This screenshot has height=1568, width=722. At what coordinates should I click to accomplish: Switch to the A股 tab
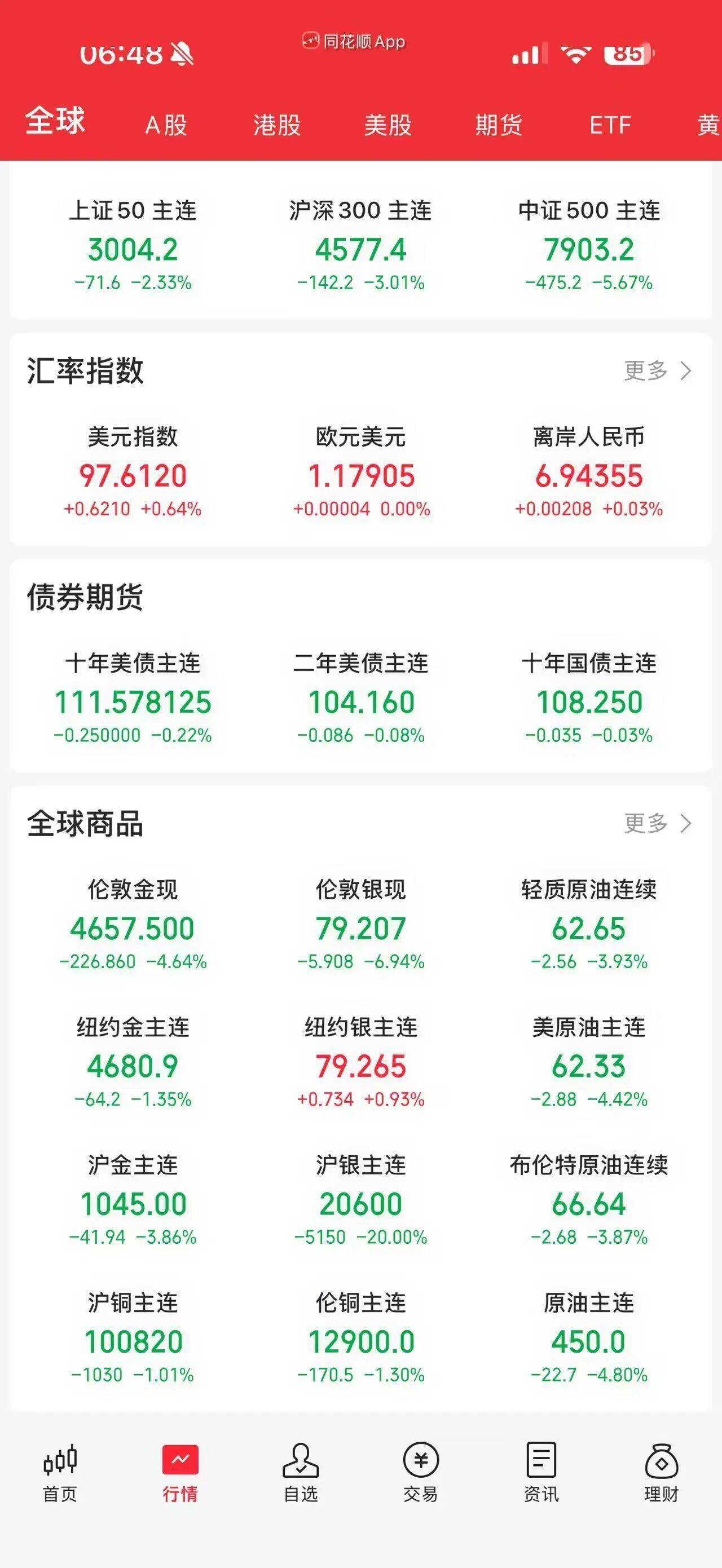tap(166, 125)
